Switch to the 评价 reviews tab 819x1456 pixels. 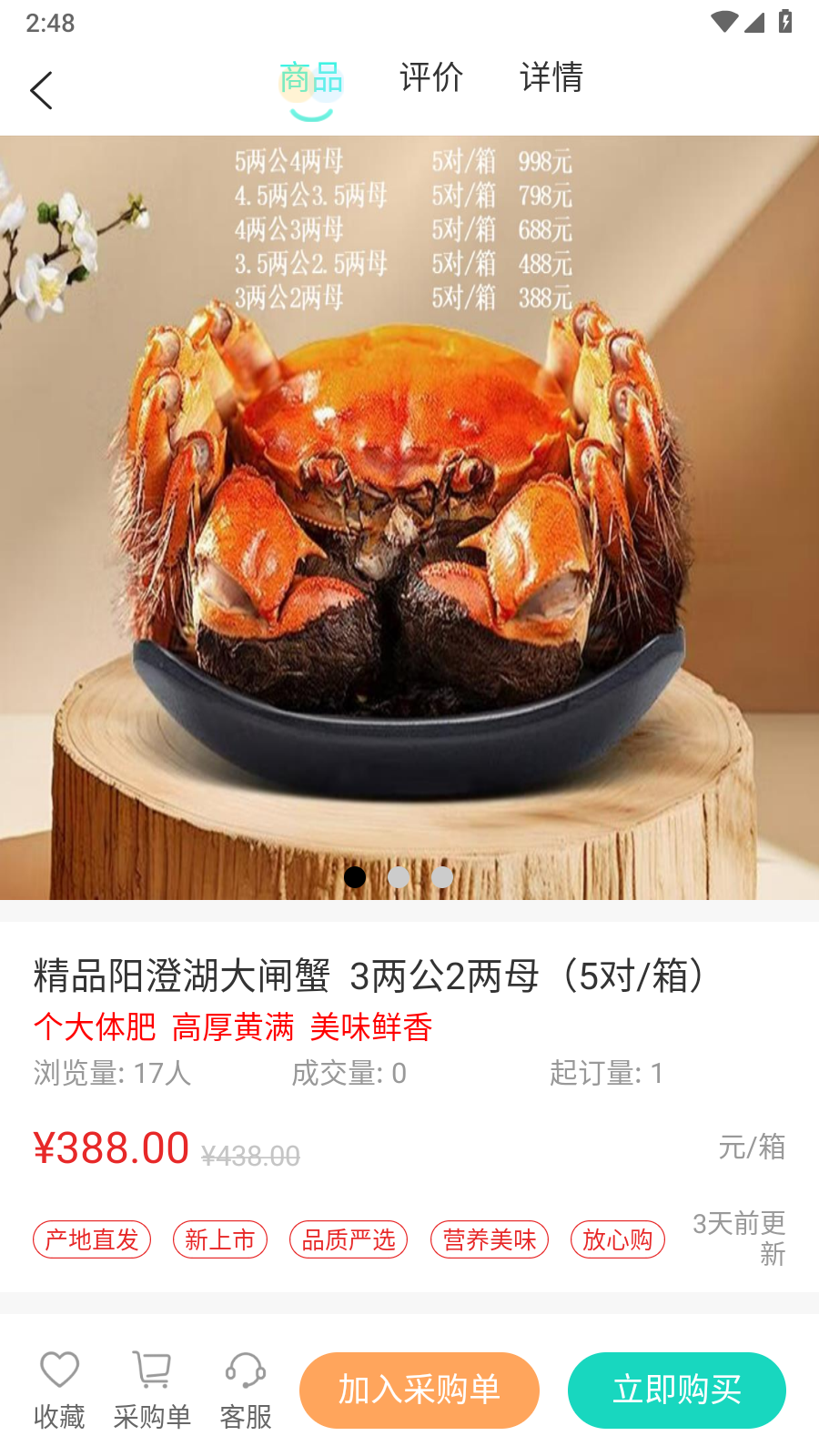pyautogui.click(x=431, y=78)
